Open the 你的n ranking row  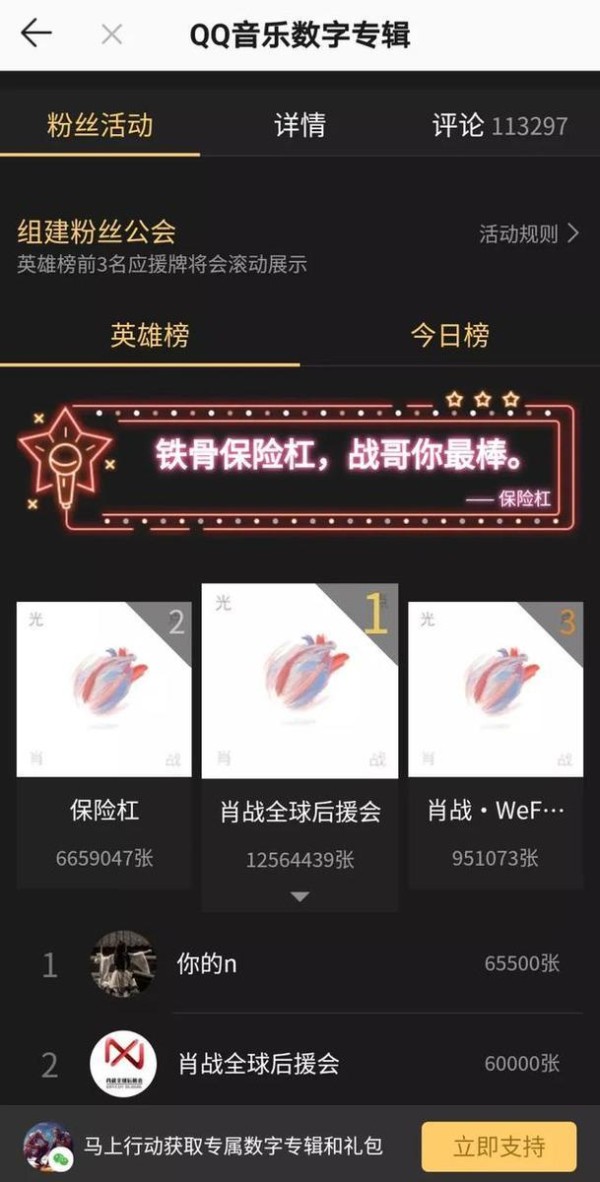(300, 964)
